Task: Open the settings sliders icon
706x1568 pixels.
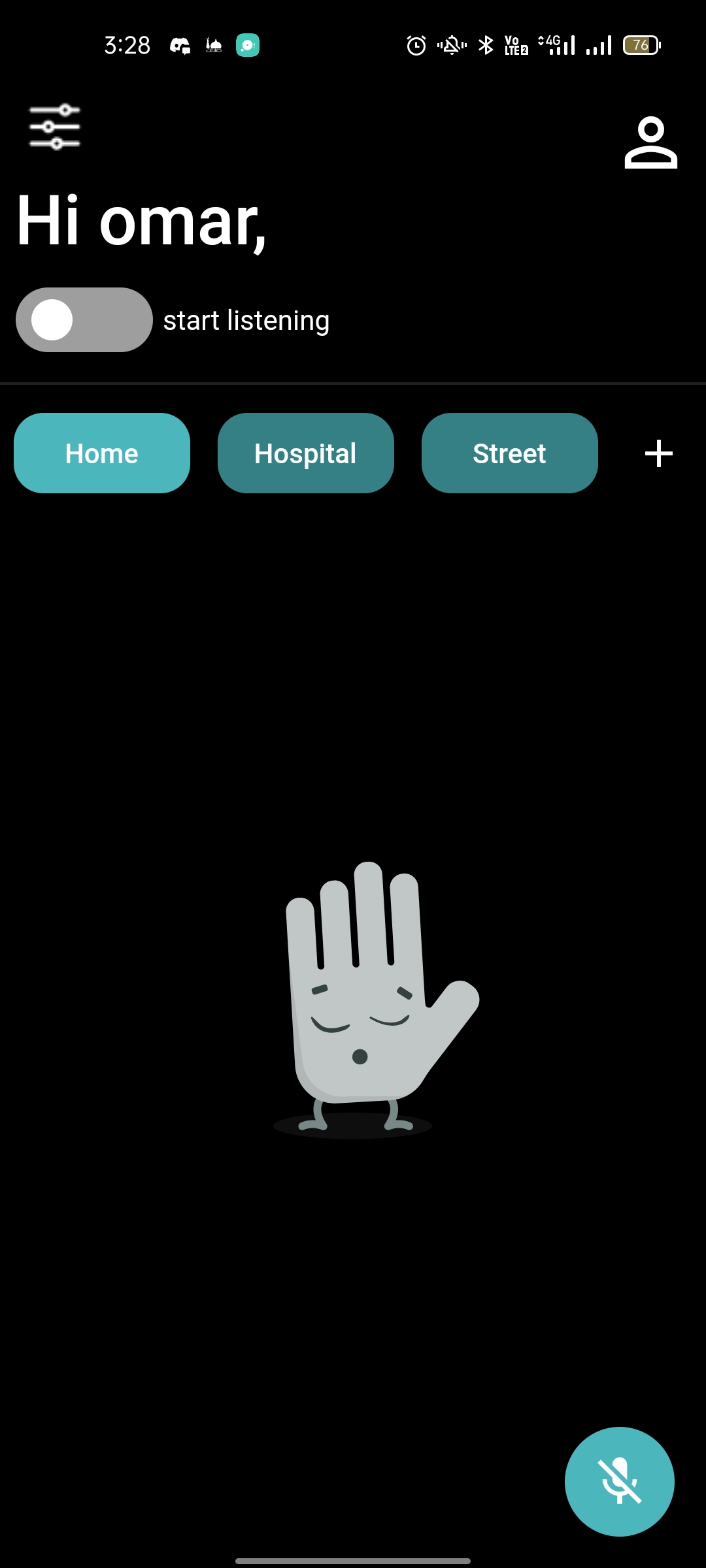Action: 55,127
